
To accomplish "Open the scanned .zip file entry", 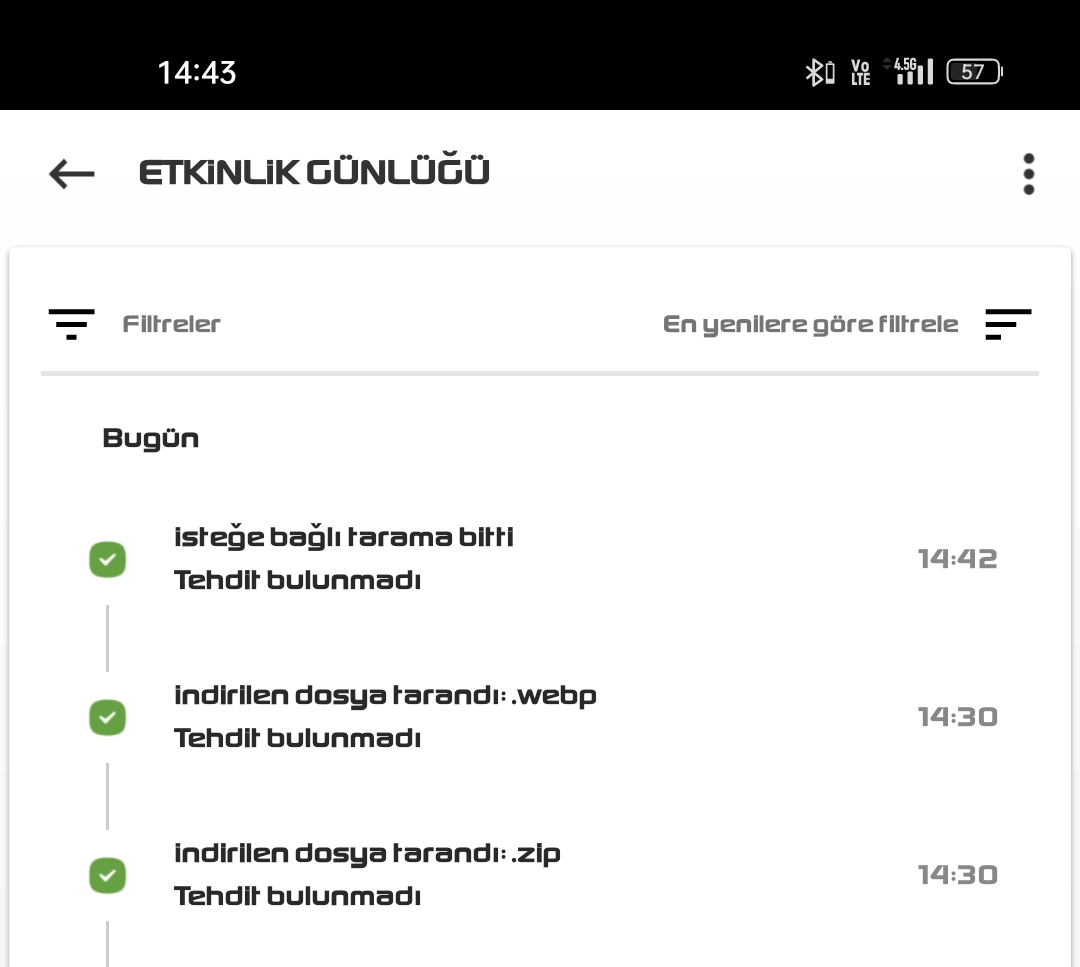I will (x=540, y=874).
